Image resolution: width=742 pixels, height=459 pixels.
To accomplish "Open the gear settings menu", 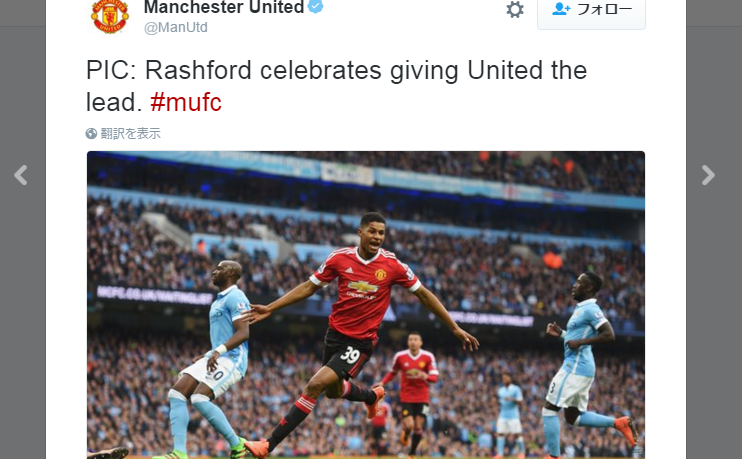I will pos(515,10).
